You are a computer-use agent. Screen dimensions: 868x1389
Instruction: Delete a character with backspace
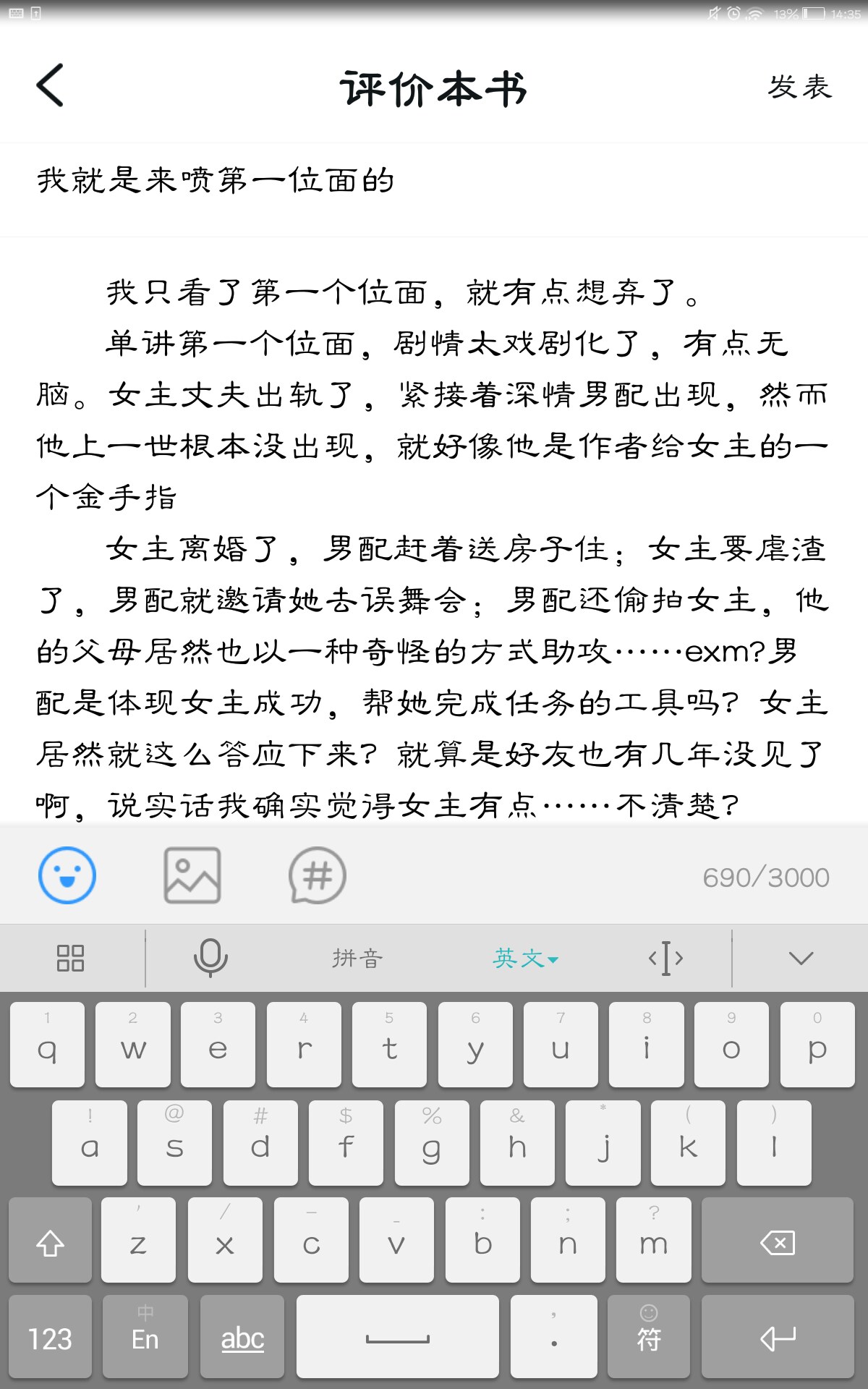(x=777, y=1243)
